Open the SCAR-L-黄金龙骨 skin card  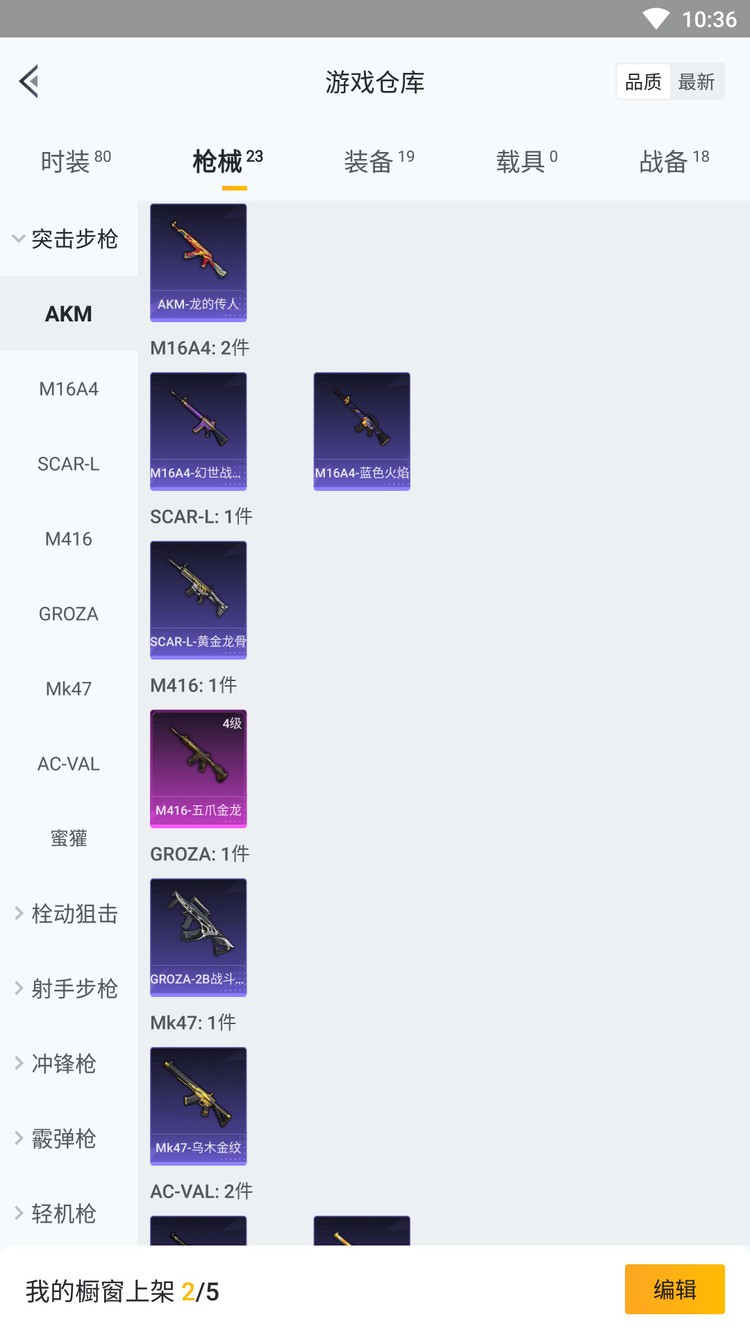coord(198,600)
